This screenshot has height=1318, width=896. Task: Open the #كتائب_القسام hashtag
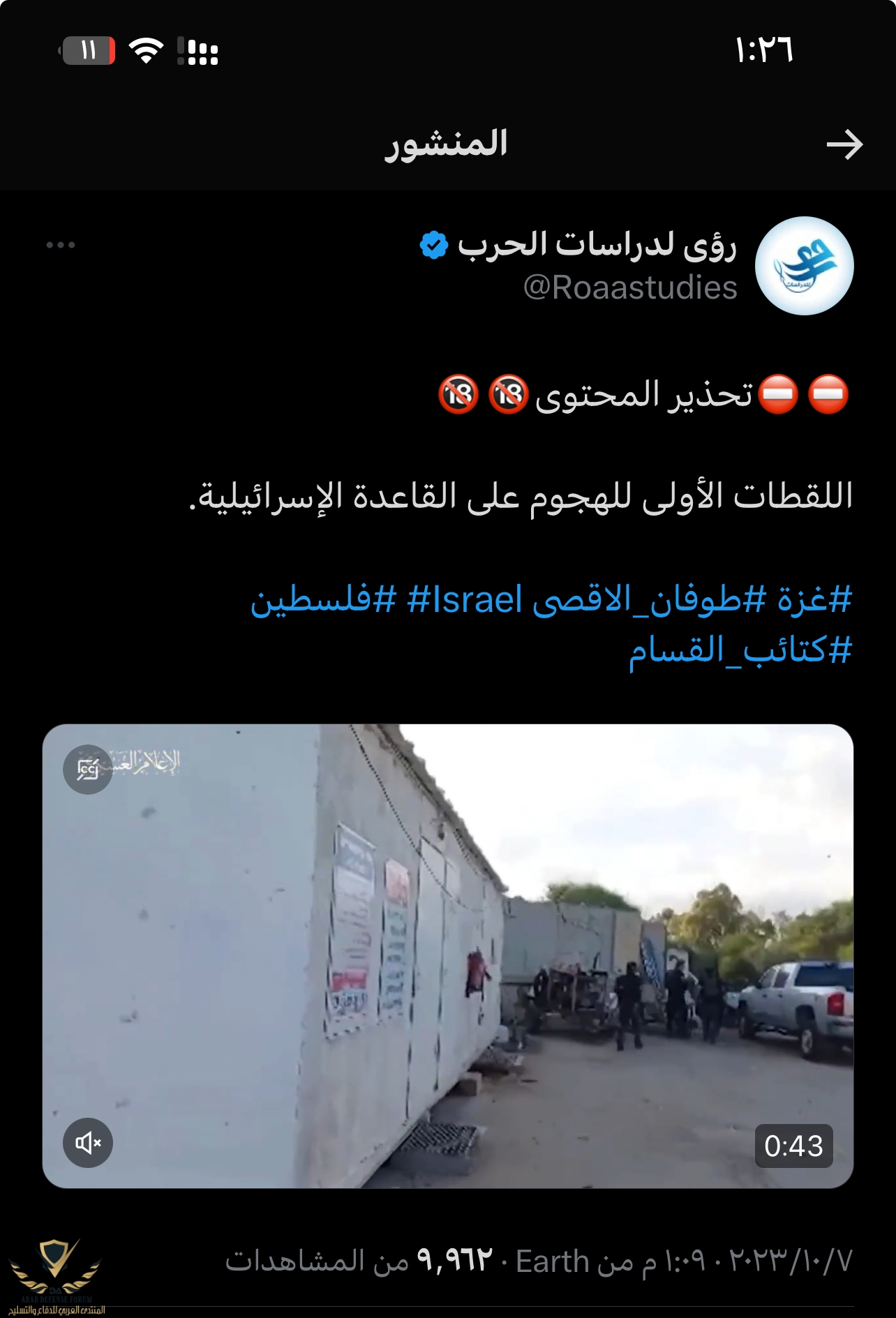pyautogui.click(x=740, y=650)
